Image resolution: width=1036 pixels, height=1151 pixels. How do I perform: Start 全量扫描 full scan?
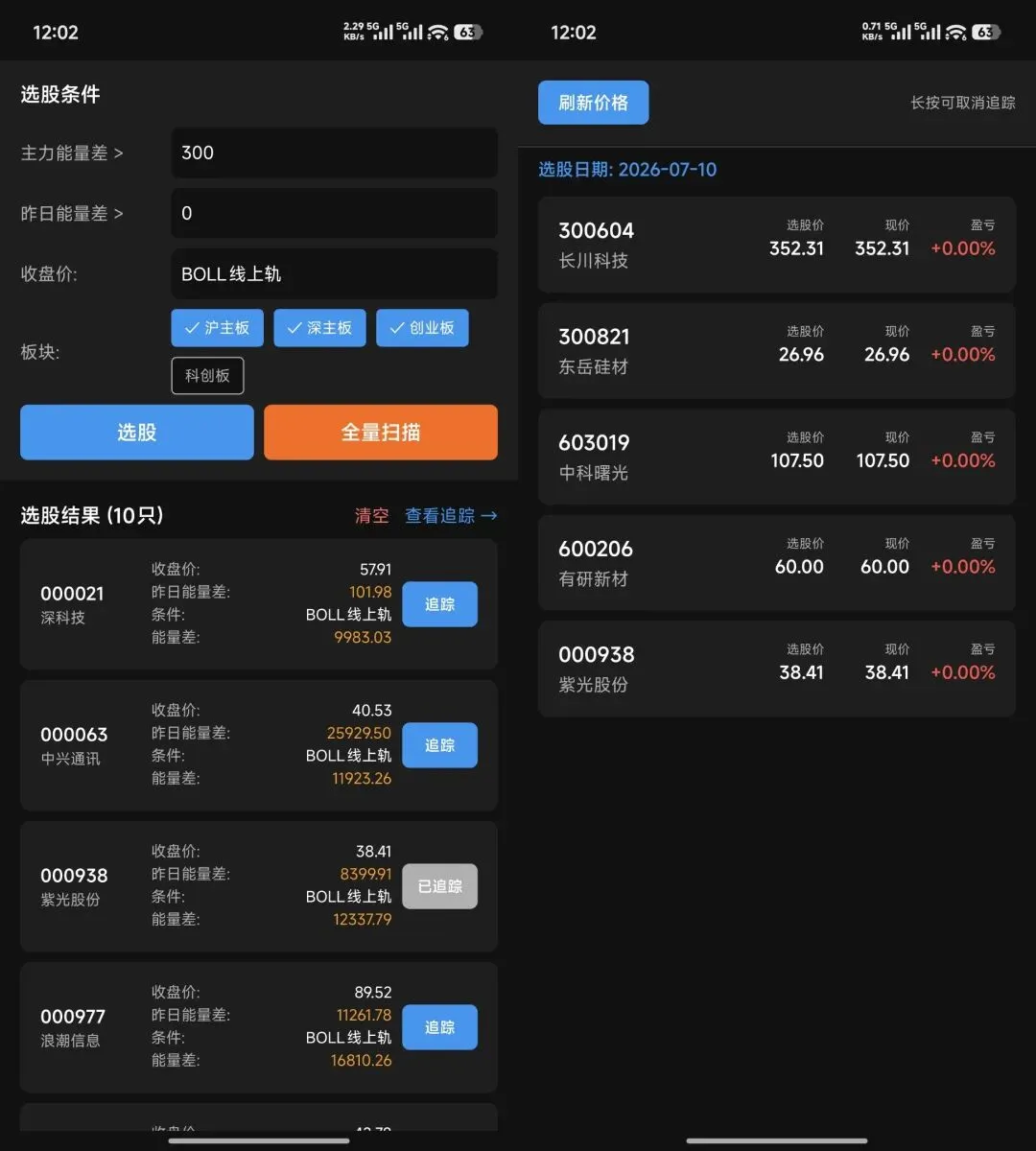pos(381,433)
